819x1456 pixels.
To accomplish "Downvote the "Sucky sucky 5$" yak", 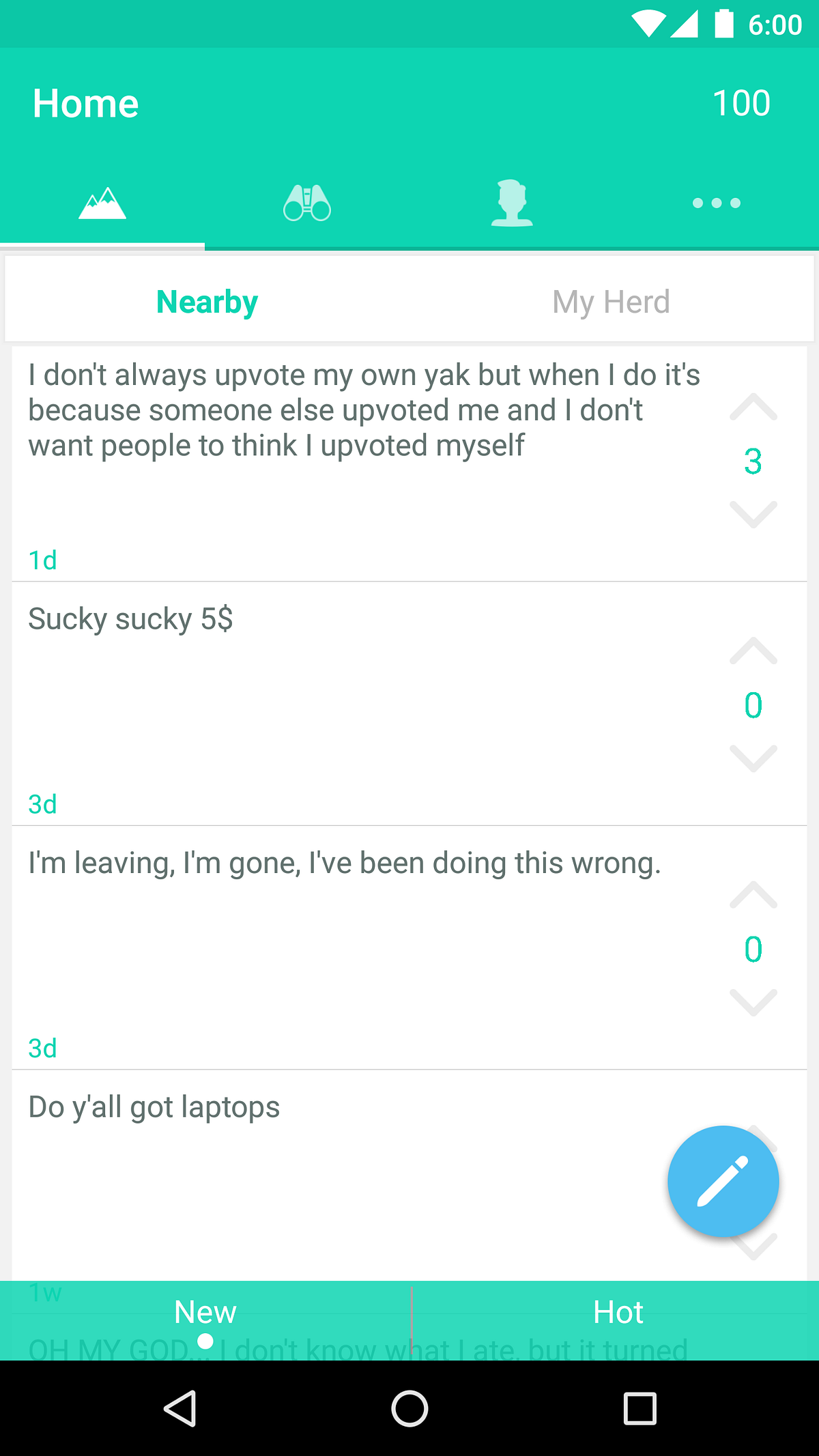I will [x=753, y=758].
